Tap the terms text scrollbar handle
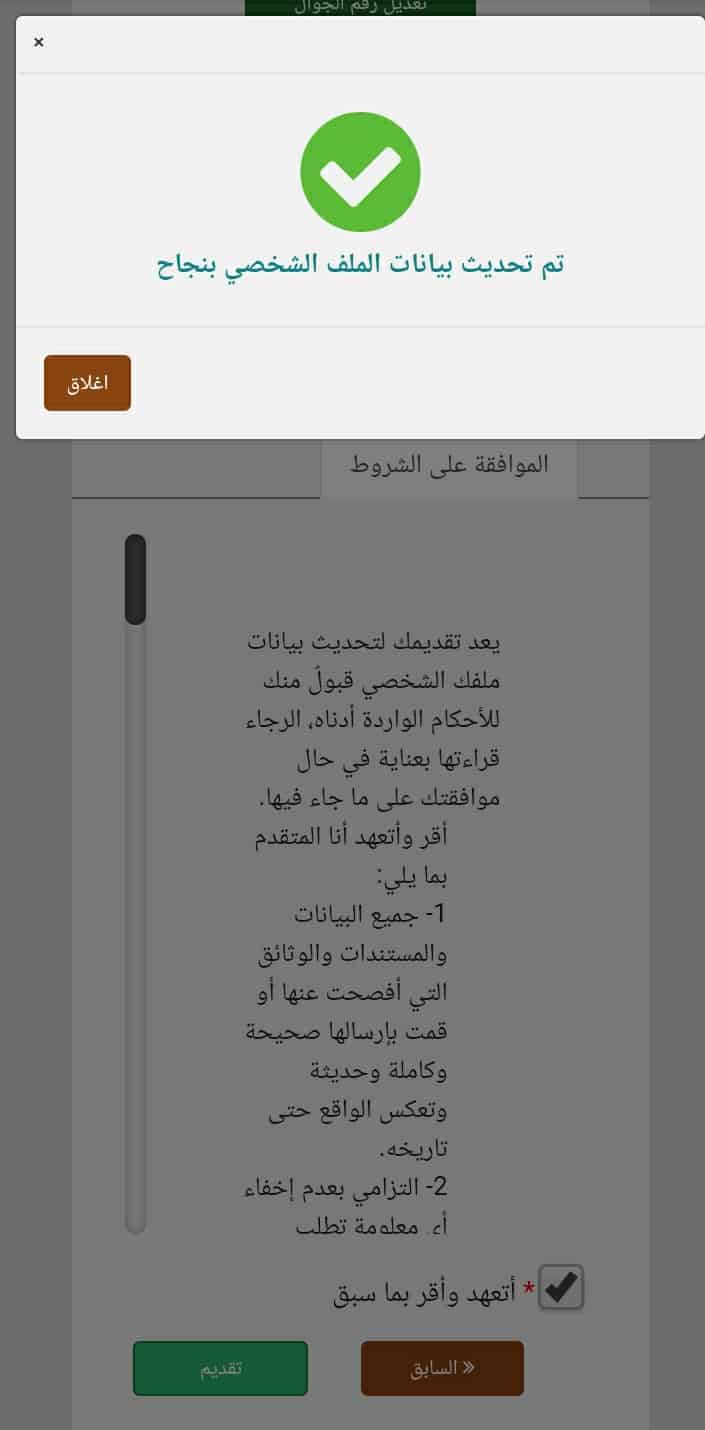The height and width of the screenshot is (1430, 705). 135,579
